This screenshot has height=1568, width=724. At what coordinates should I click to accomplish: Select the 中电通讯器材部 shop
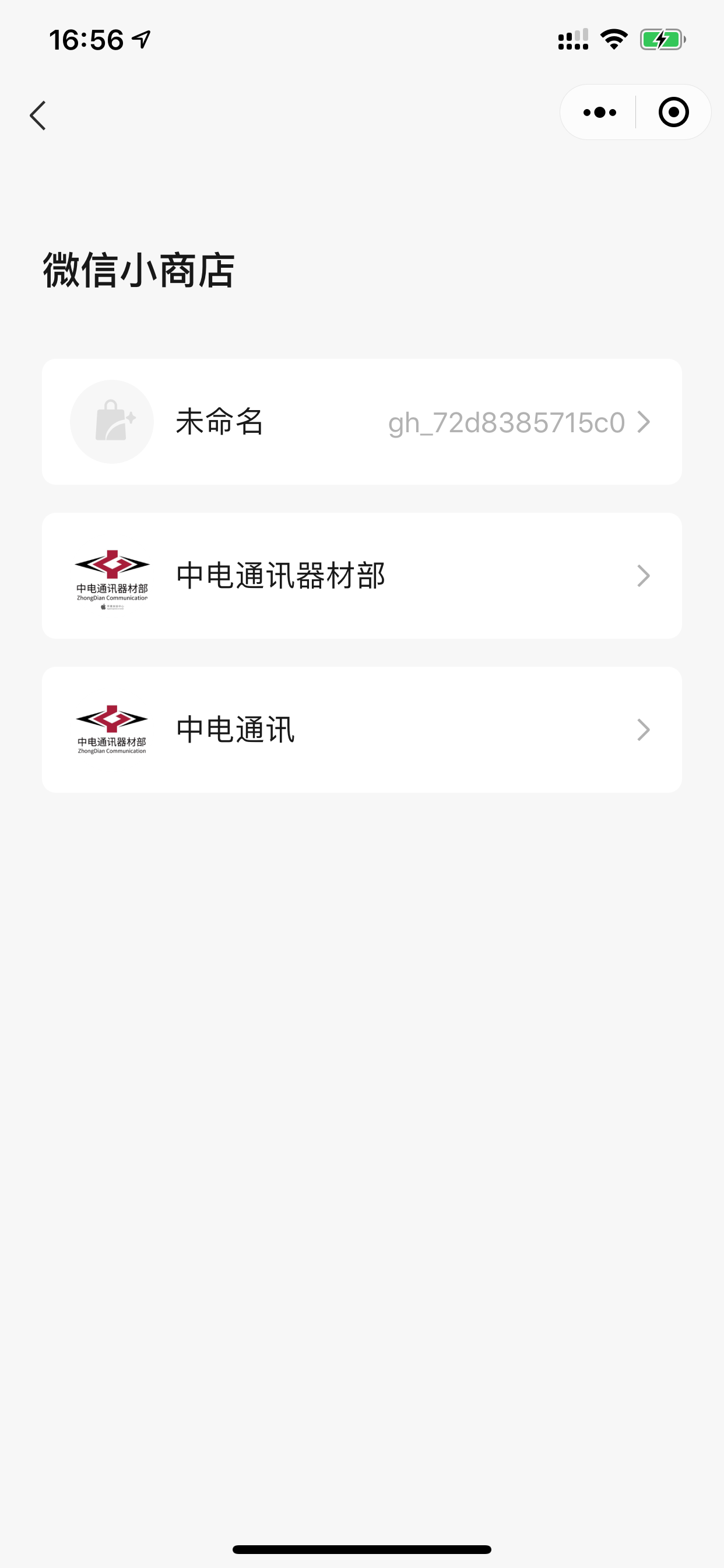pos(361,576)
